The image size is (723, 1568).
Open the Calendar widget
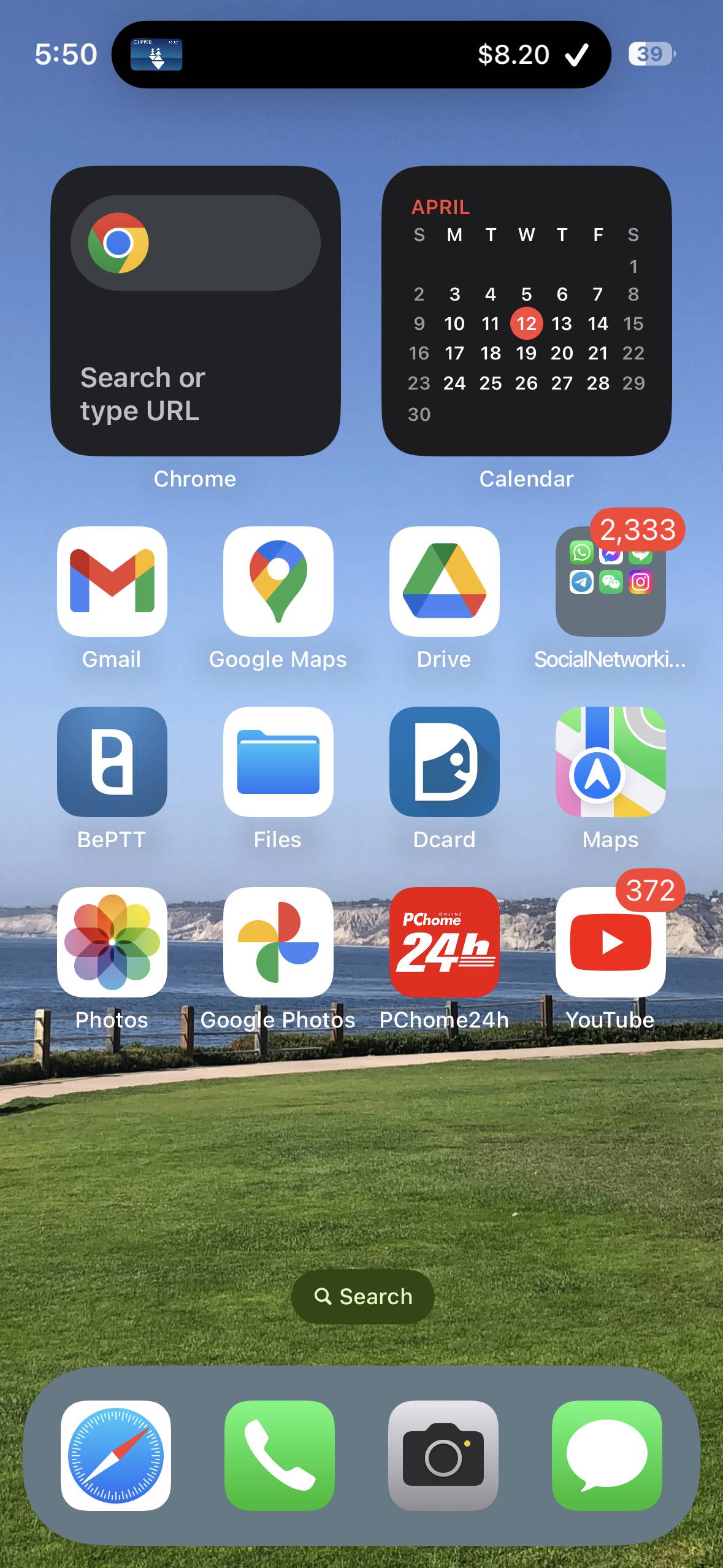point(527,310)
